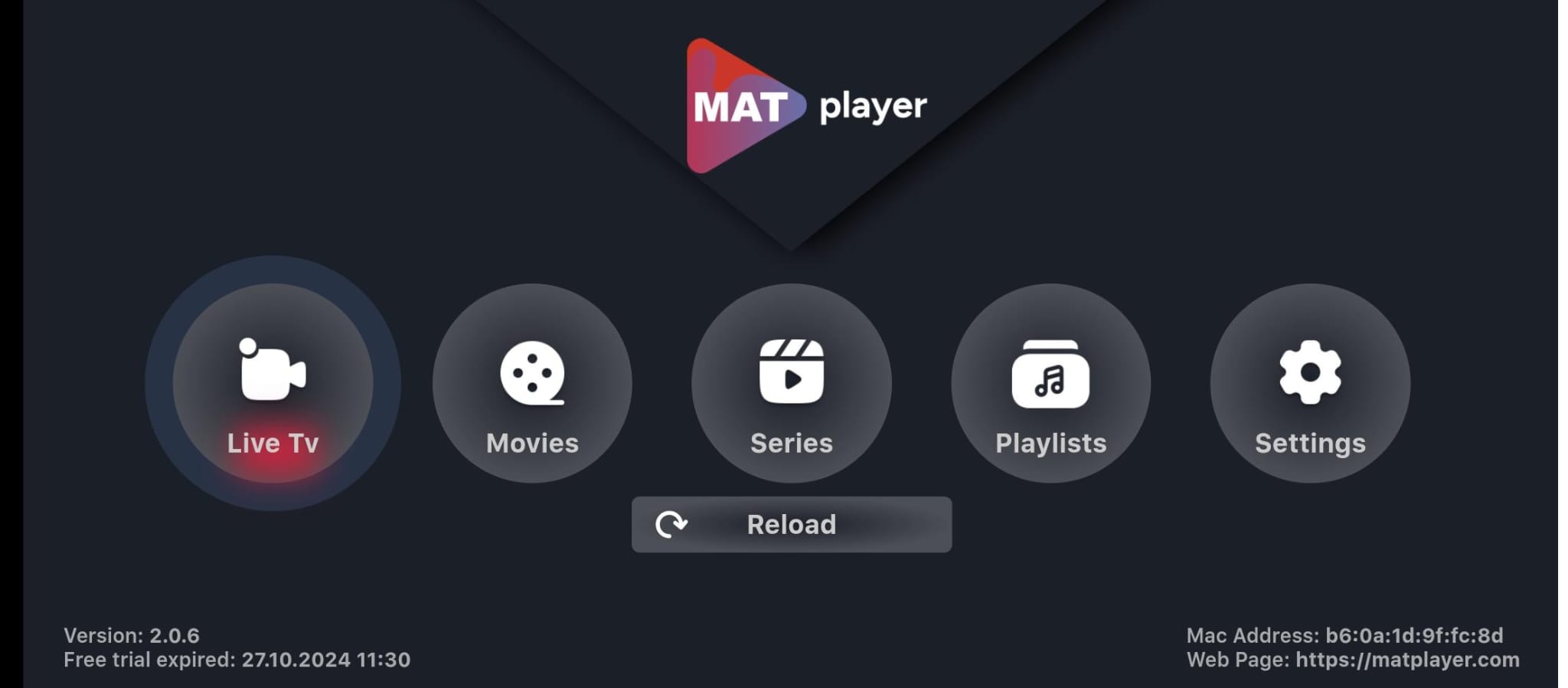
Task: Select Playlists
Action: click(x=1050, y=383)
